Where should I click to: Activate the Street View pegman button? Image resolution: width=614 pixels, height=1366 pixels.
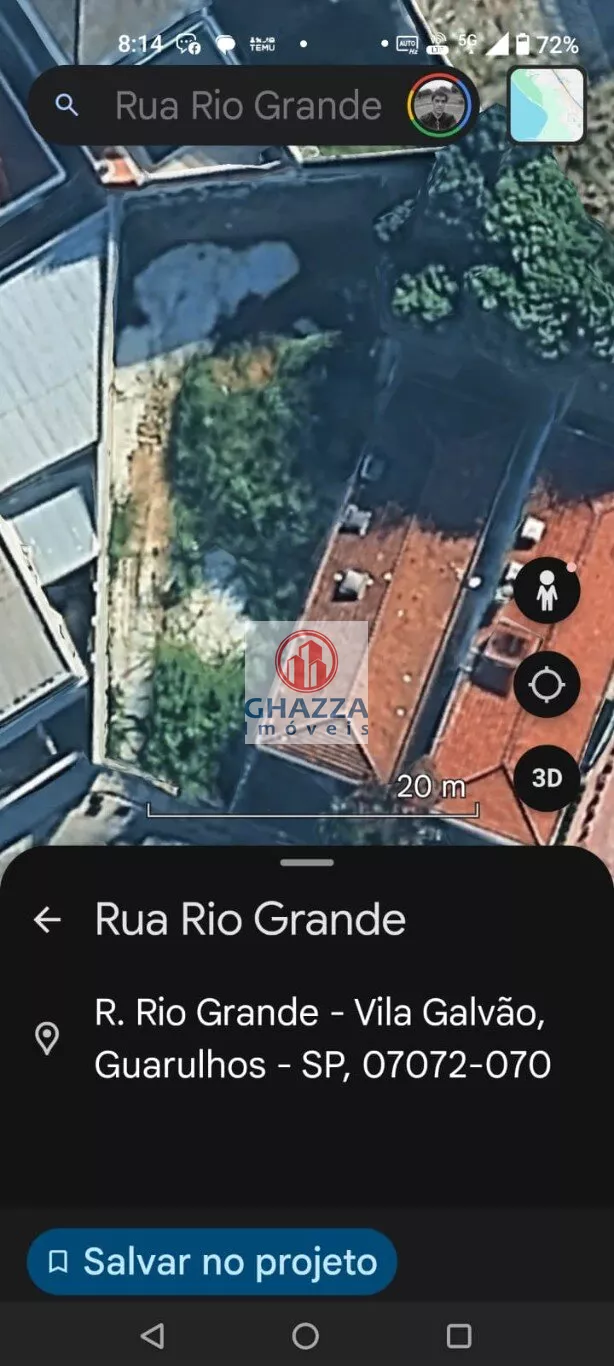(547, 591)
